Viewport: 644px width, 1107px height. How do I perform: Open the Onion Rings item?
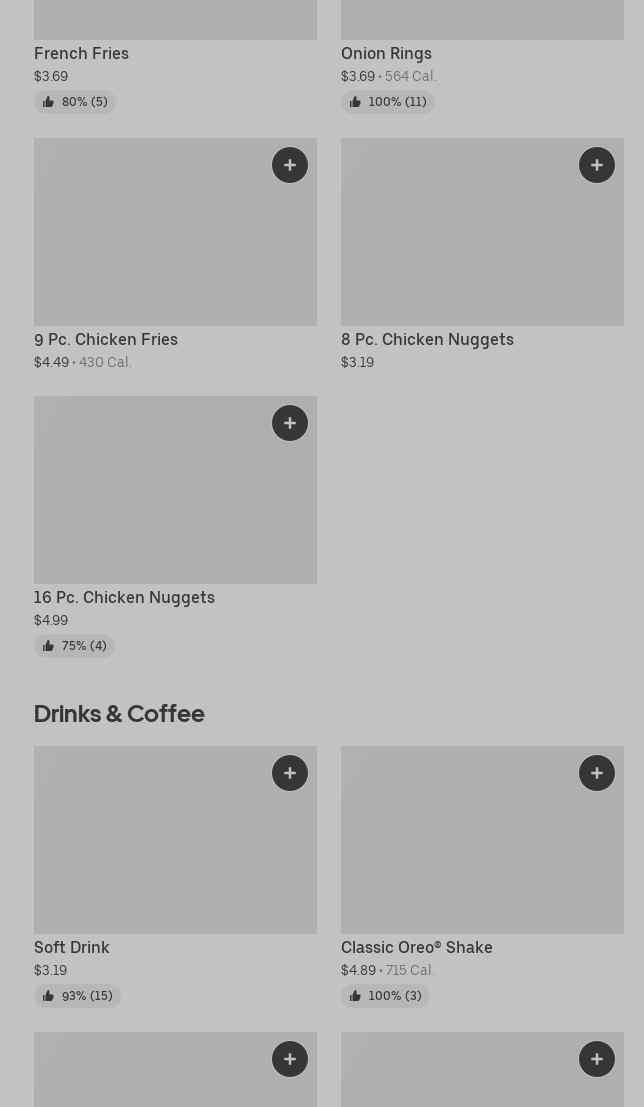pyautogui.click(x=386, y=53)
